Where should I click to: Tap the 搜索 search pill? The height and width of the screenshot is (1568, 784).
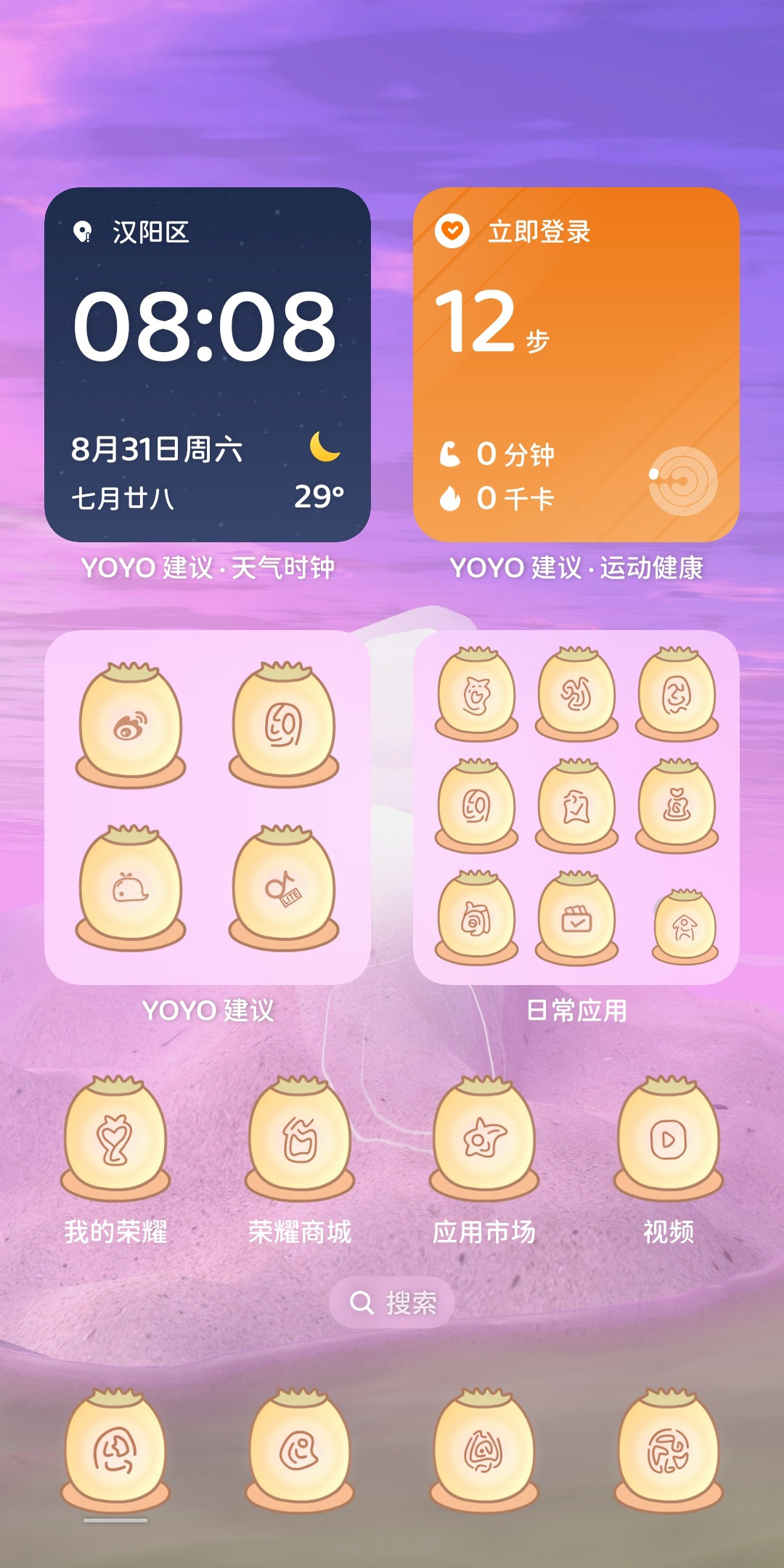392,1302
